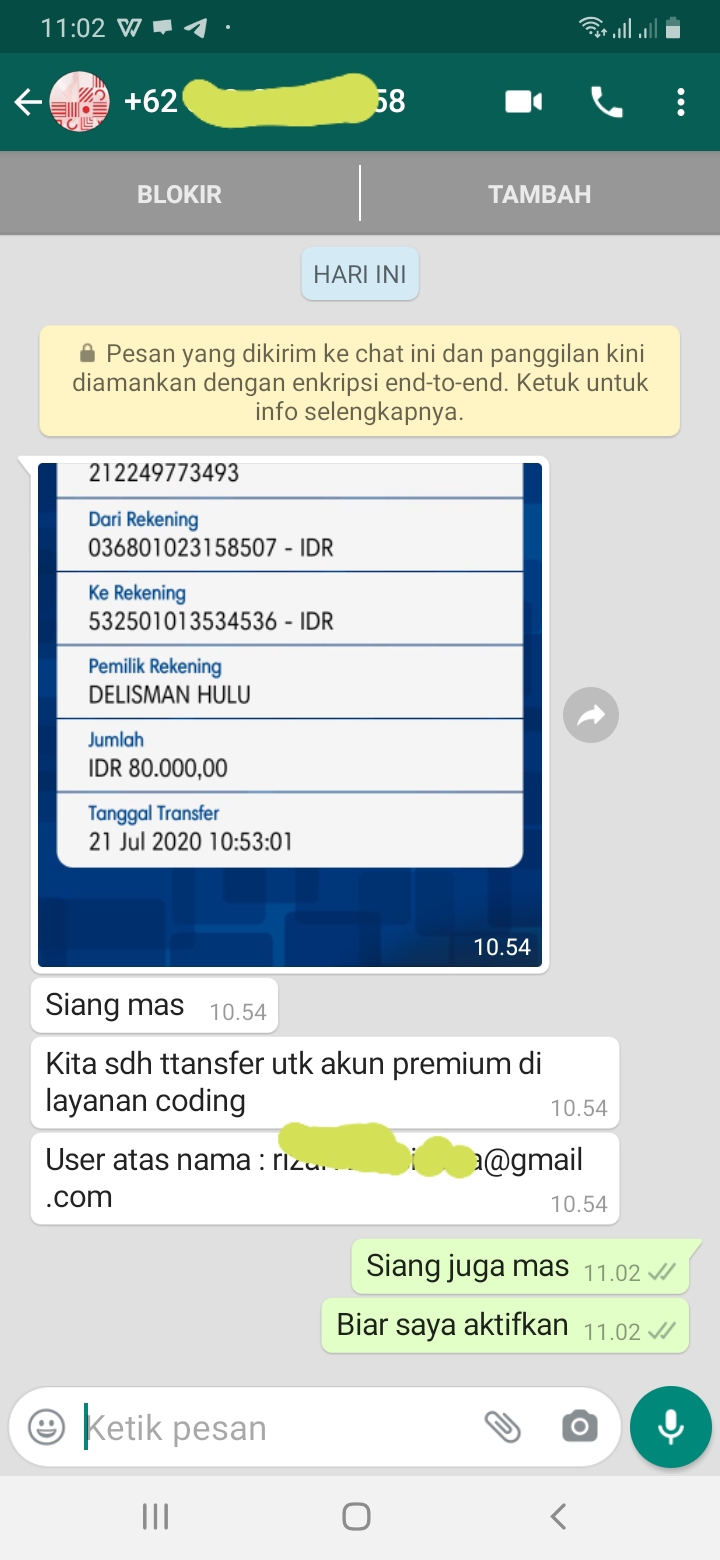Open the camera from the message bar

click(x=579, y=1427)
